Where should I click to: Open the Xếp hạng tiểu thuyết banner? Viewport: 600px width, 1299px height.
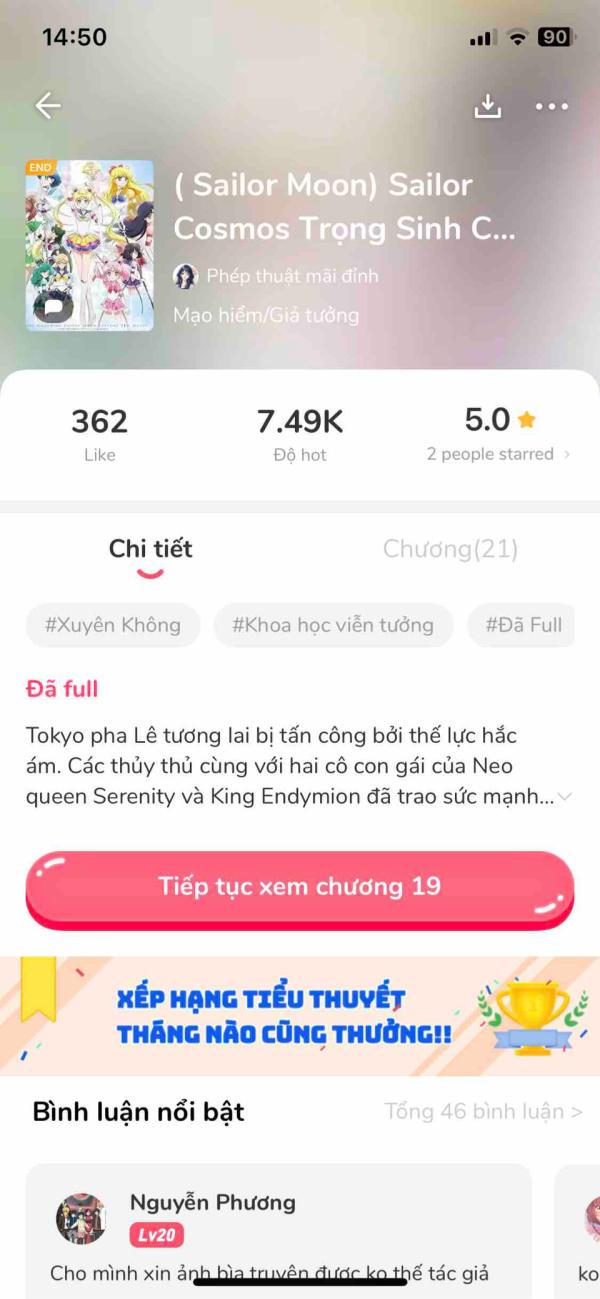click(x=300, y=1015)
